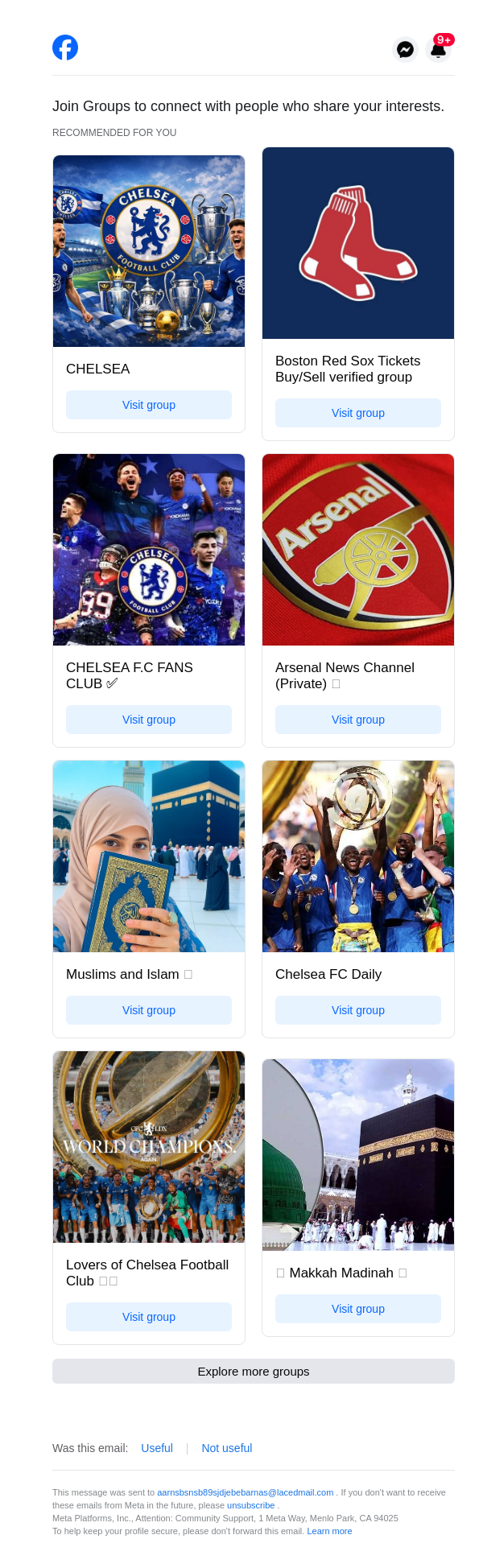Viewport: 483px width, 1568px height.
Task: Visit CHELSEA F.C FANS CLUB group
Action: 149,720
